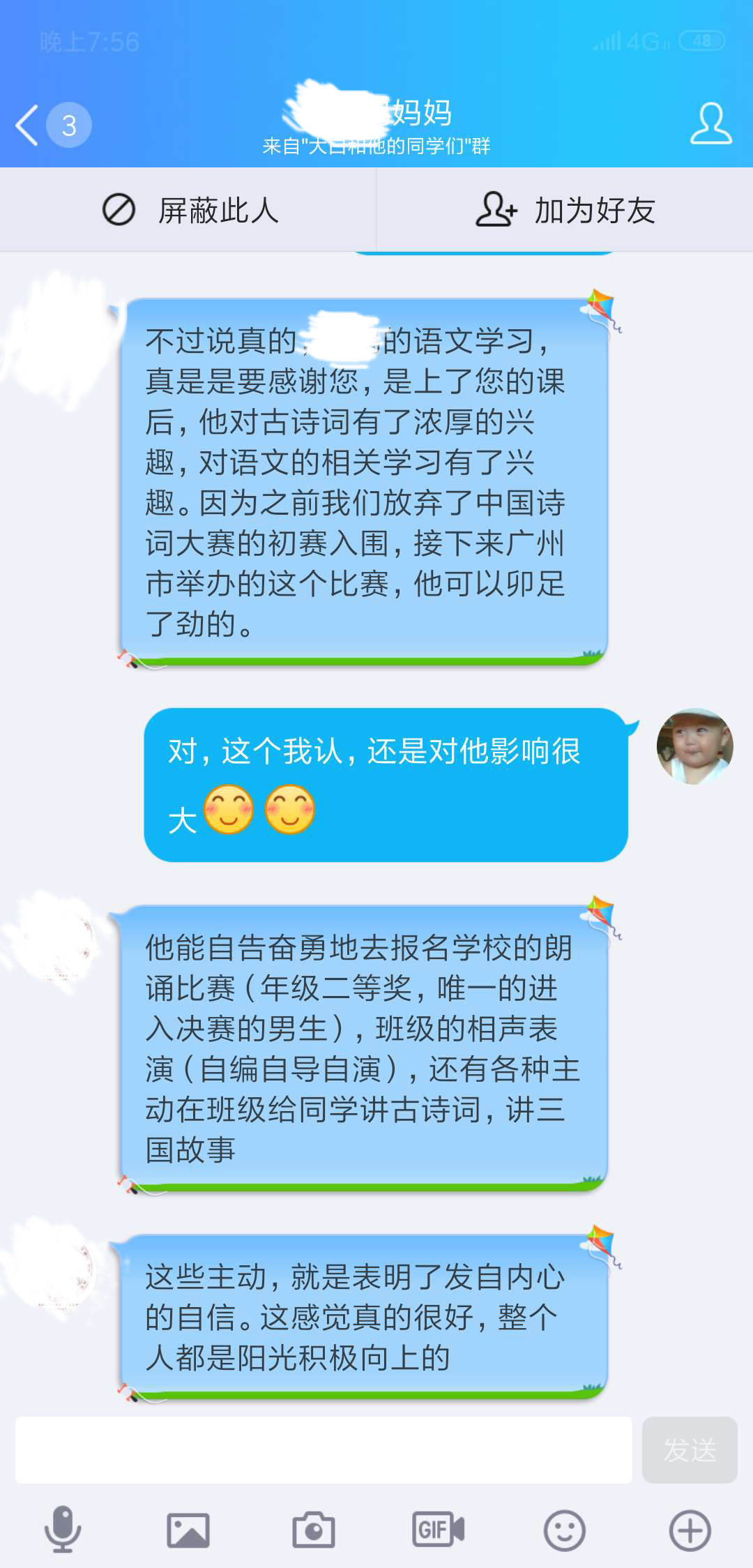Start voice input with the microphone icon
Screen dimensions: 753x1568
click(x=63, y=1530)
